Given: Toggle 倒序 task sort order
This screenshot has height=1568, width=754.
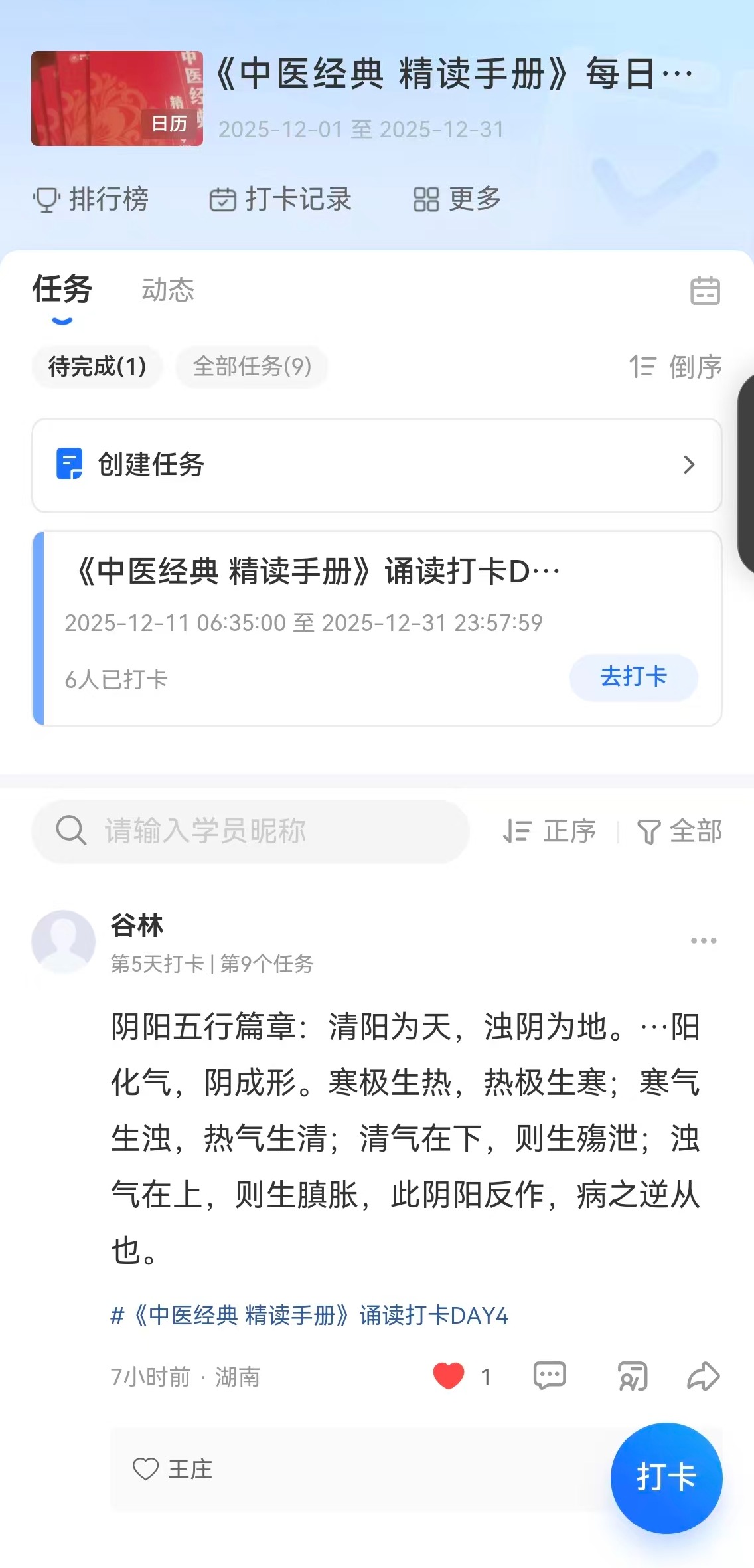Looking at the screenshot, I should tap(676, 367).
